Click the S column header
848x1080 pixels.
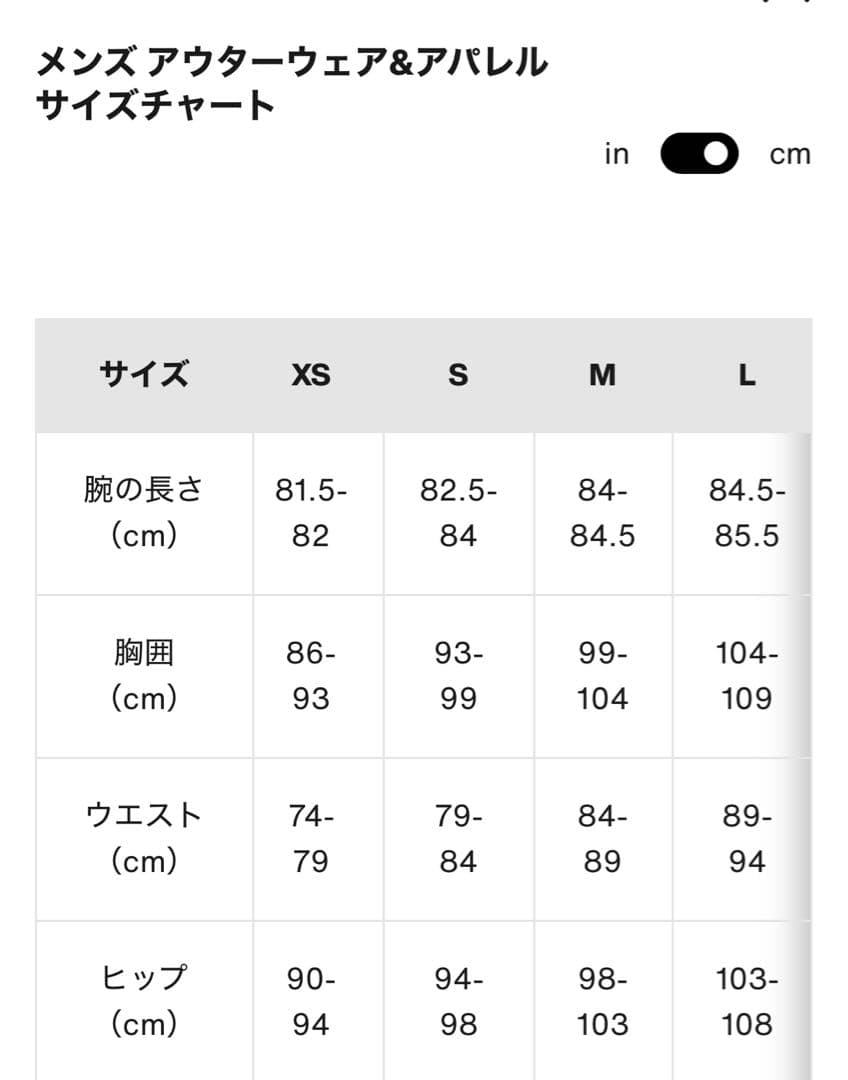pyautogui.click(x=456, y=375)
